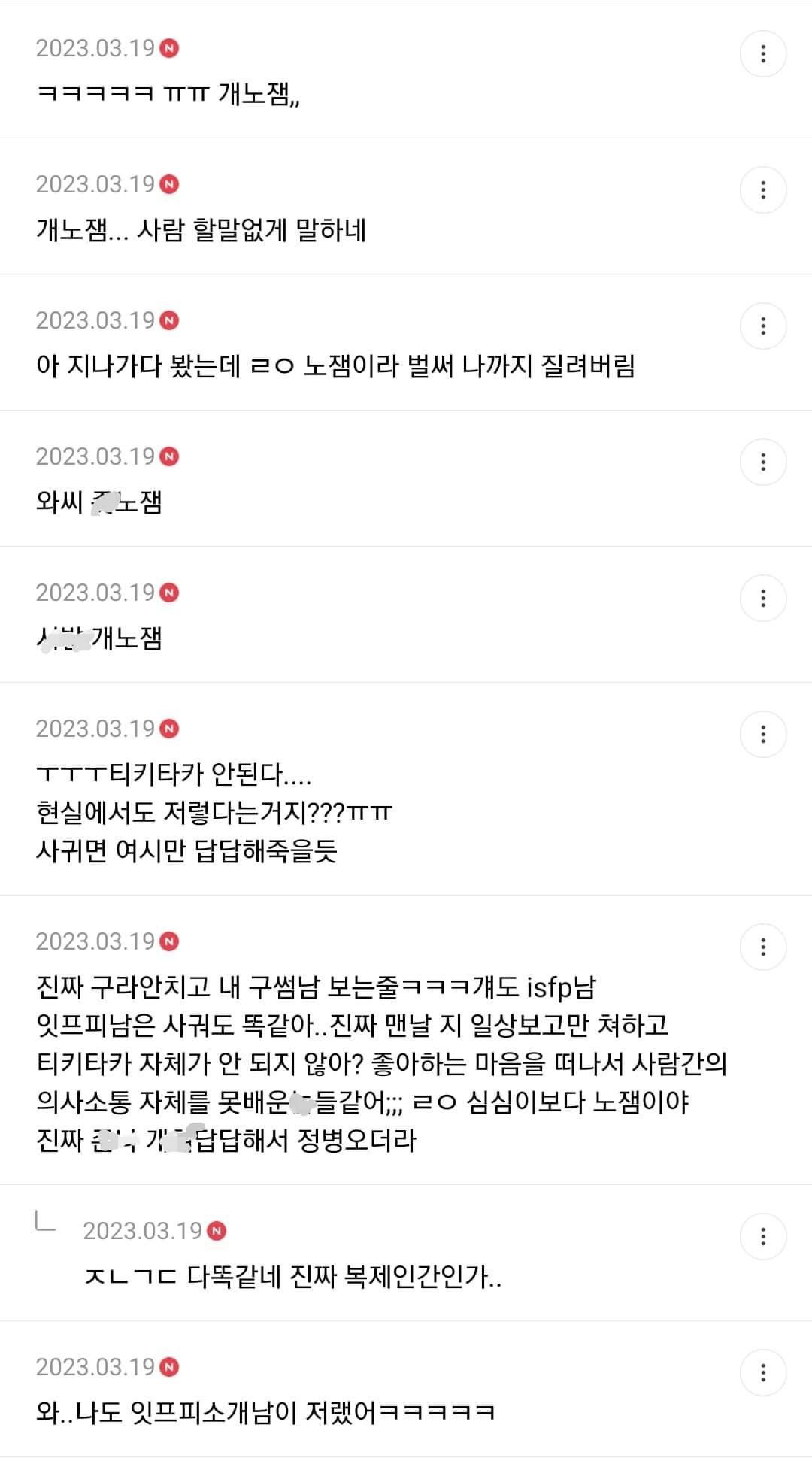The width and height of the screenshot is (812, 1464).
Task: Tap the three-dot menu on the '아 지나가다 봤는데' comment
Action: pos(763,326)
